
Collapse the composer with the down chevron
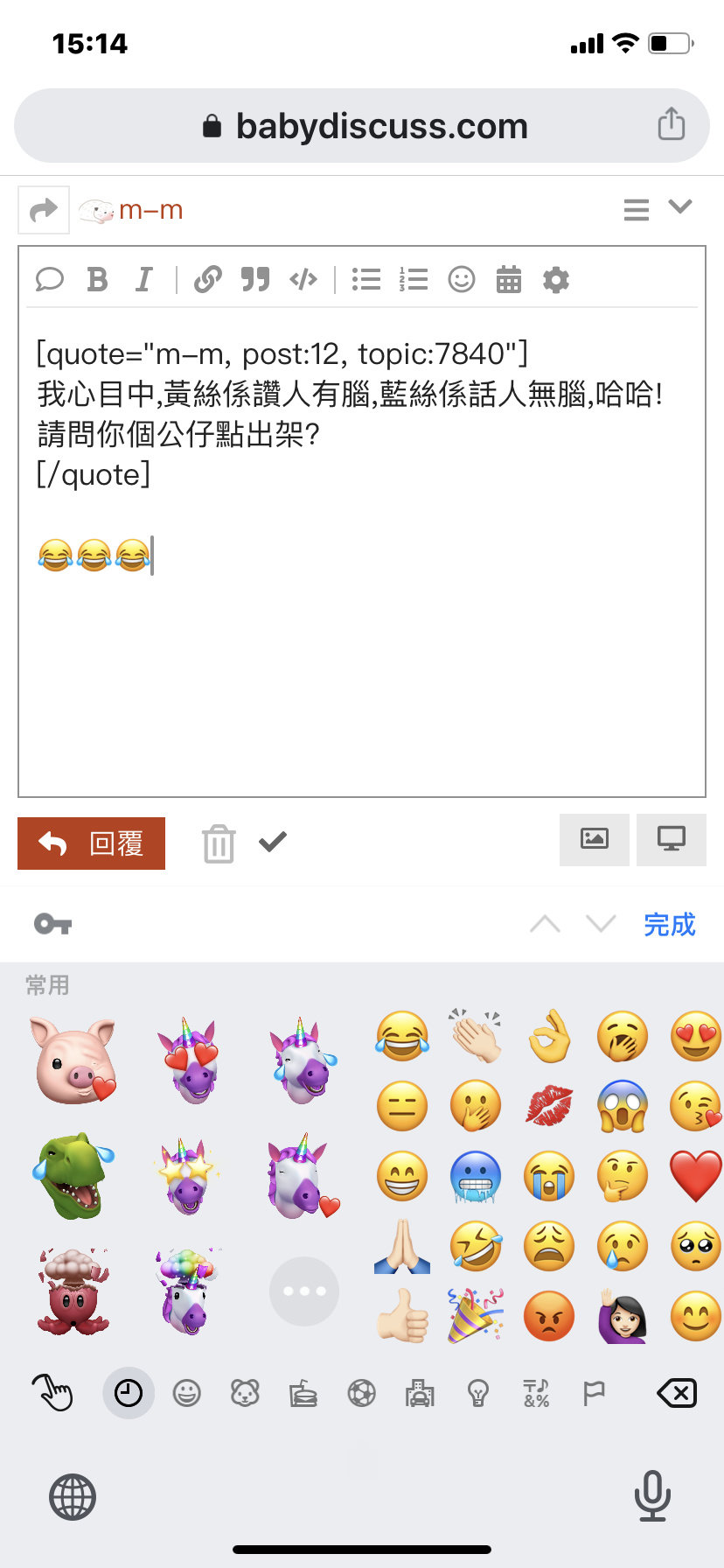click(x=680, y=206)
